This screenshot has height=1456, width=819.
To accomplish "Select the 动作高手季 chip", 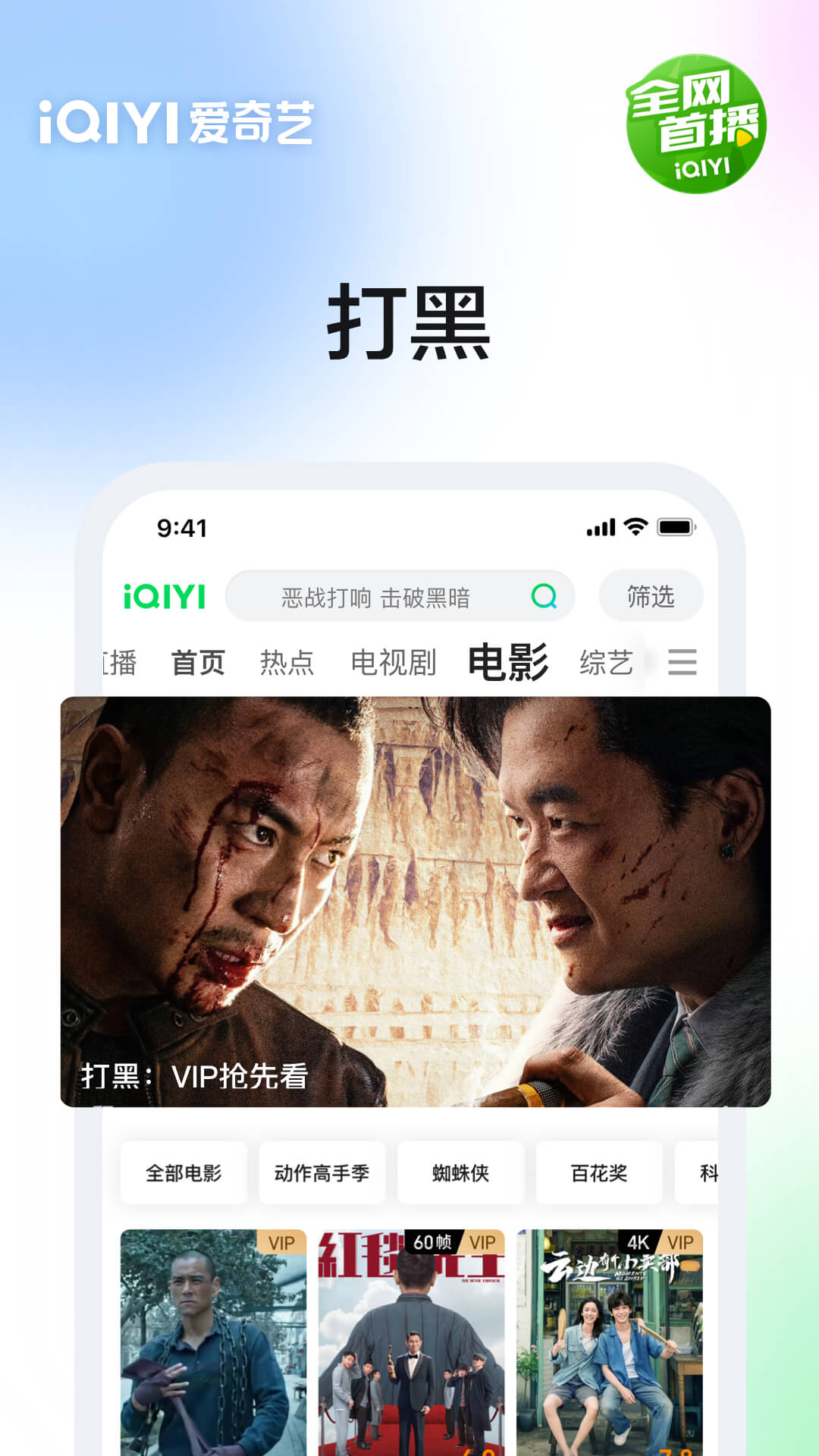I will [x=322, y=1172].
